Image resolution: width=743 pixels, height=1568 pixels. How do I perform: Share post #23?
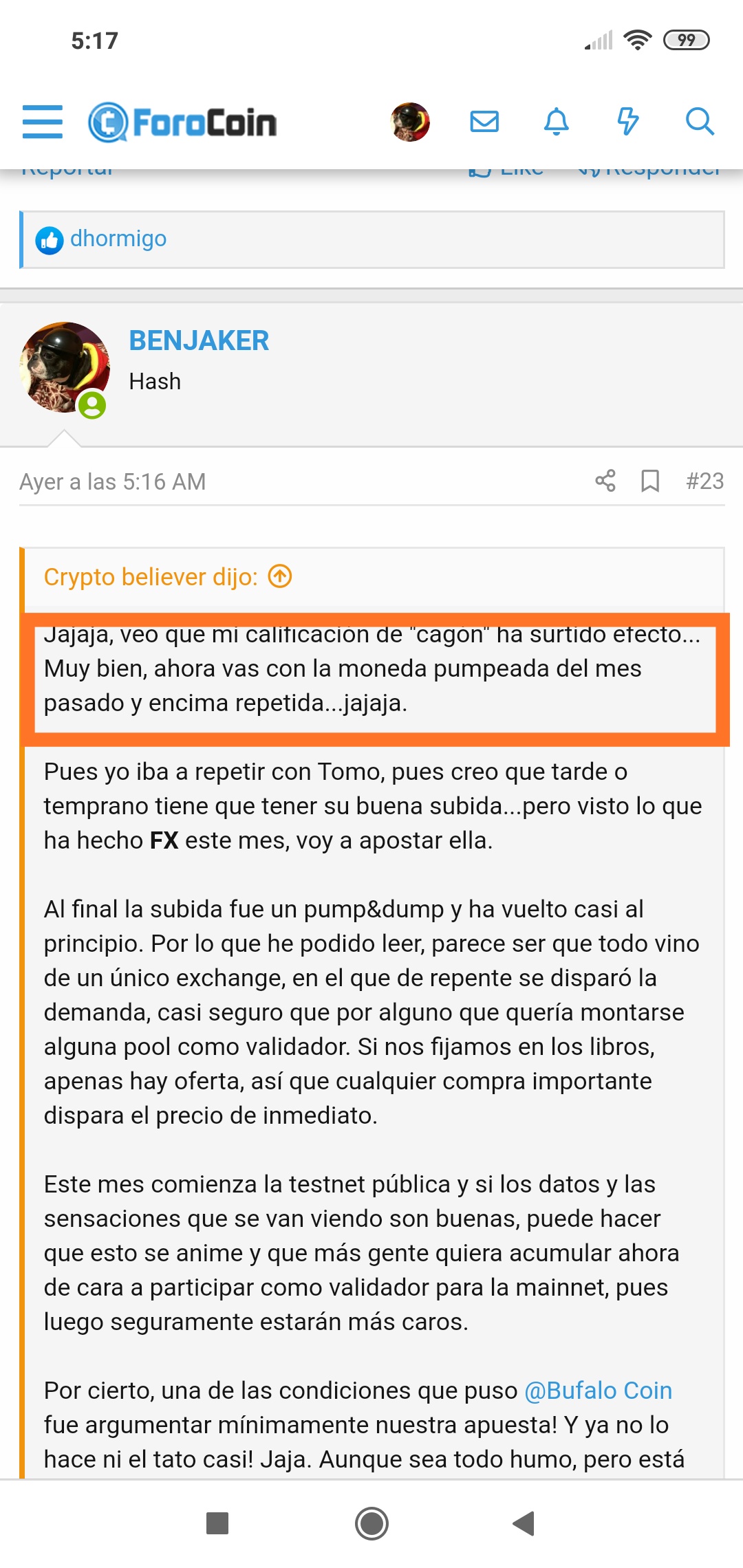pos(605,481)
